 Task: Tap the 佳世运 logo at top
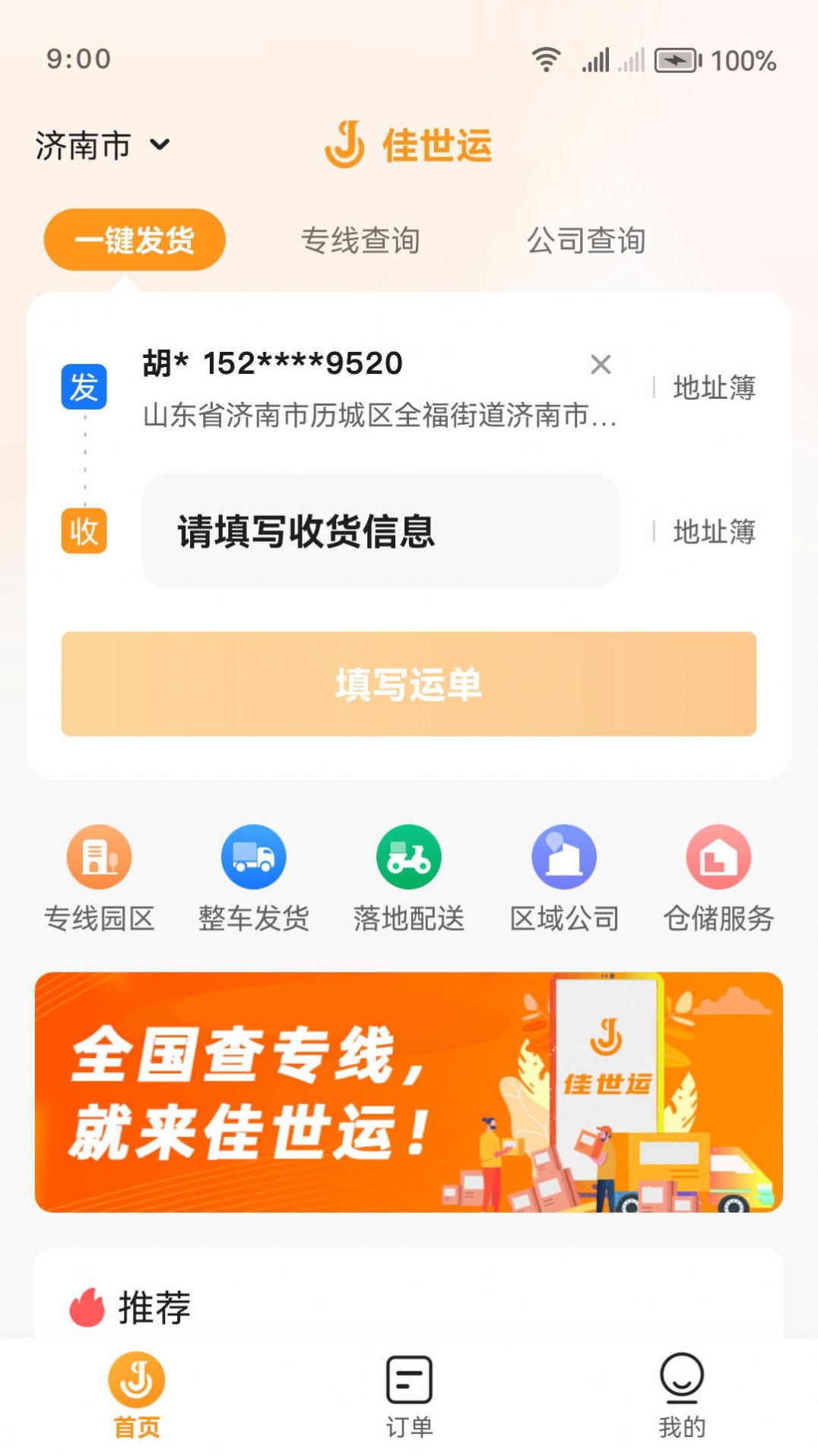(x=408, y=145)
